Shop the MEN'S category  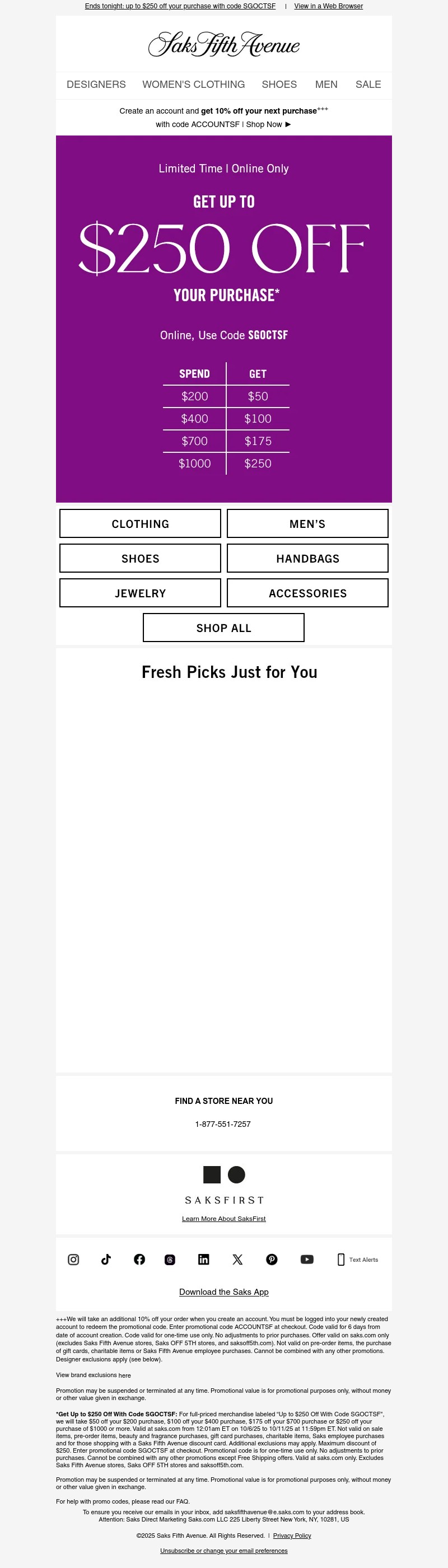[x=307, y=524]
